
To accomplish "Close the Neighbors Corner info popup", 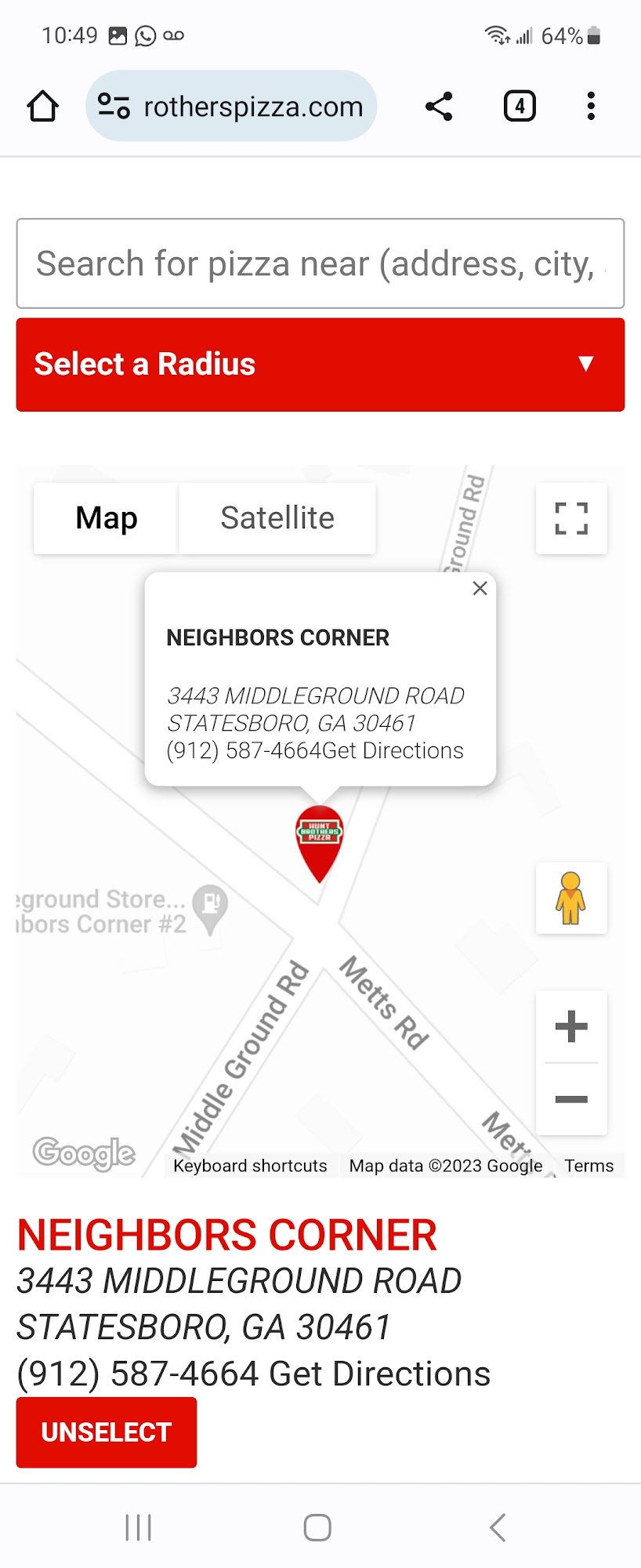I will coord(480,588).
